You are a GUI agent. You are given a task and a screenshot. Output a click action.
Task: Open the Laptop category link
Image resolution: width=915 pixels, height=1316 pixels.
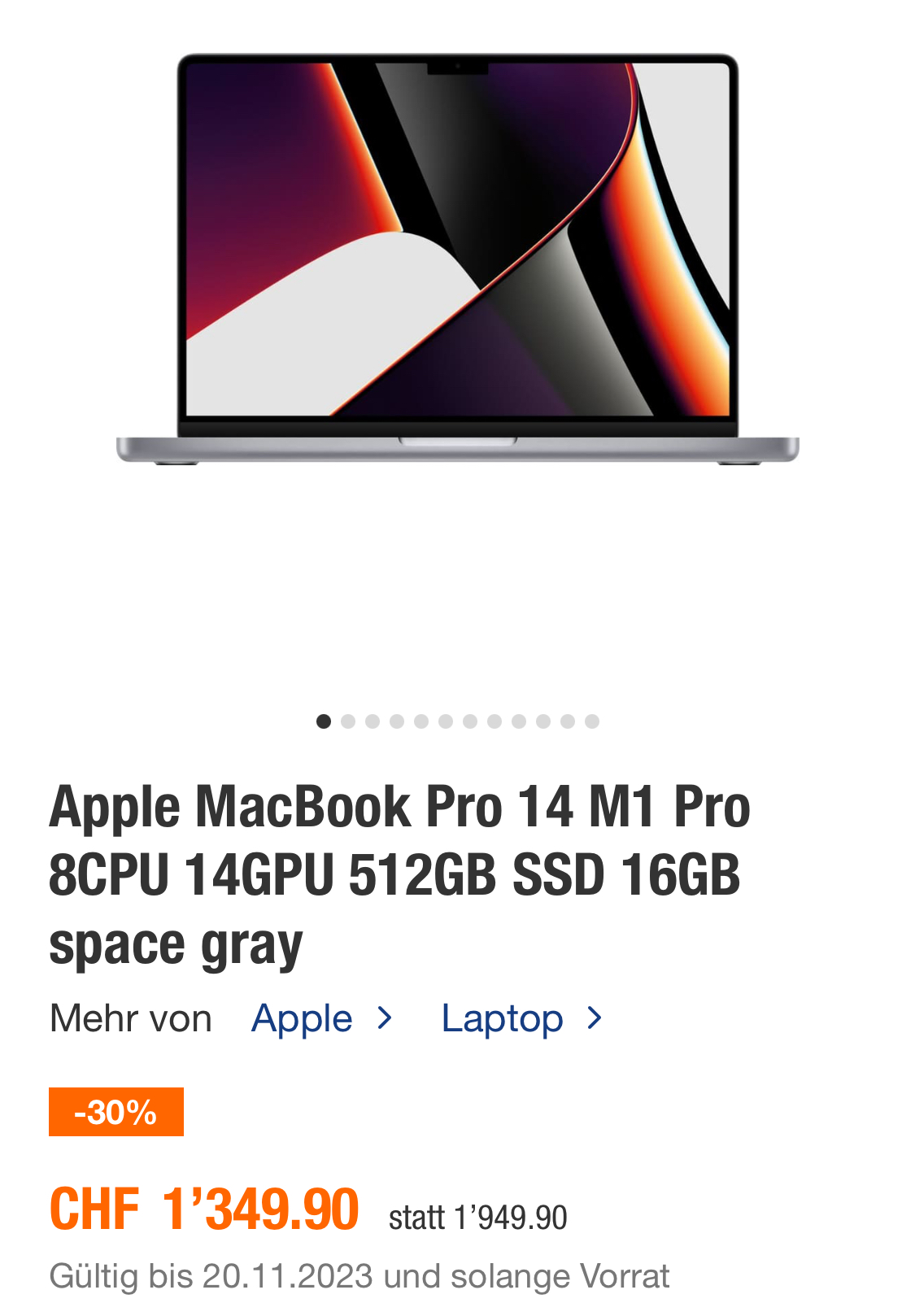521,1018
